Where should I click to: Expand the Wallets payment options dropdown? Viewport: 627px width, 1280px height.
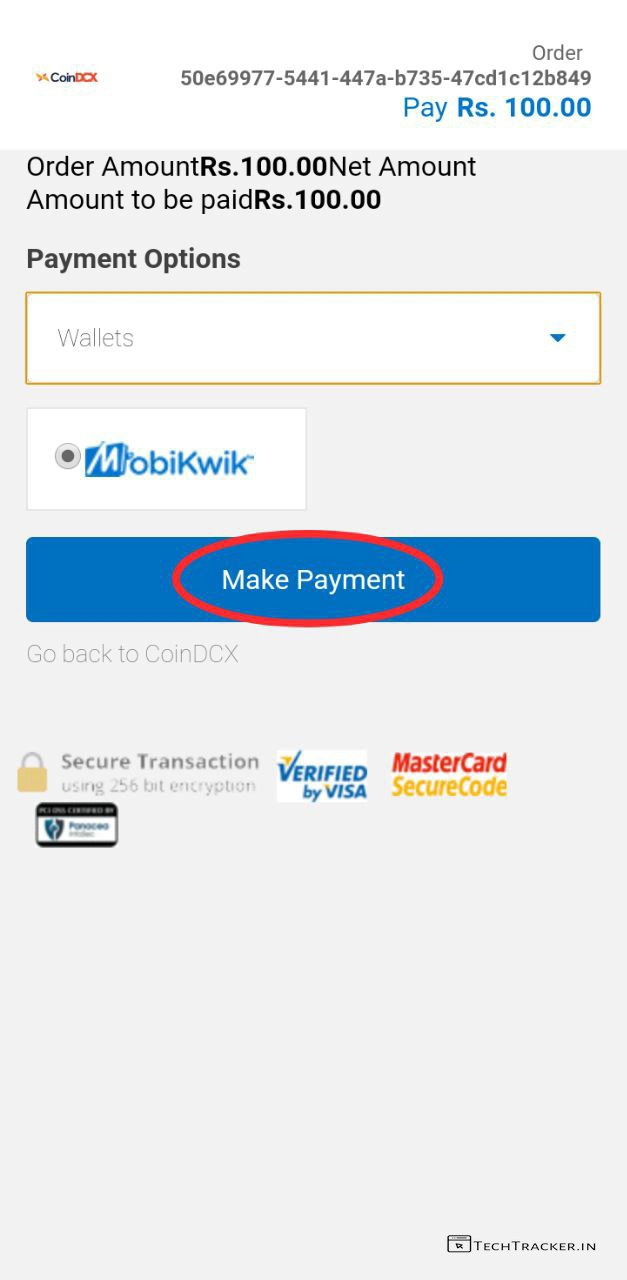(312, 338)
